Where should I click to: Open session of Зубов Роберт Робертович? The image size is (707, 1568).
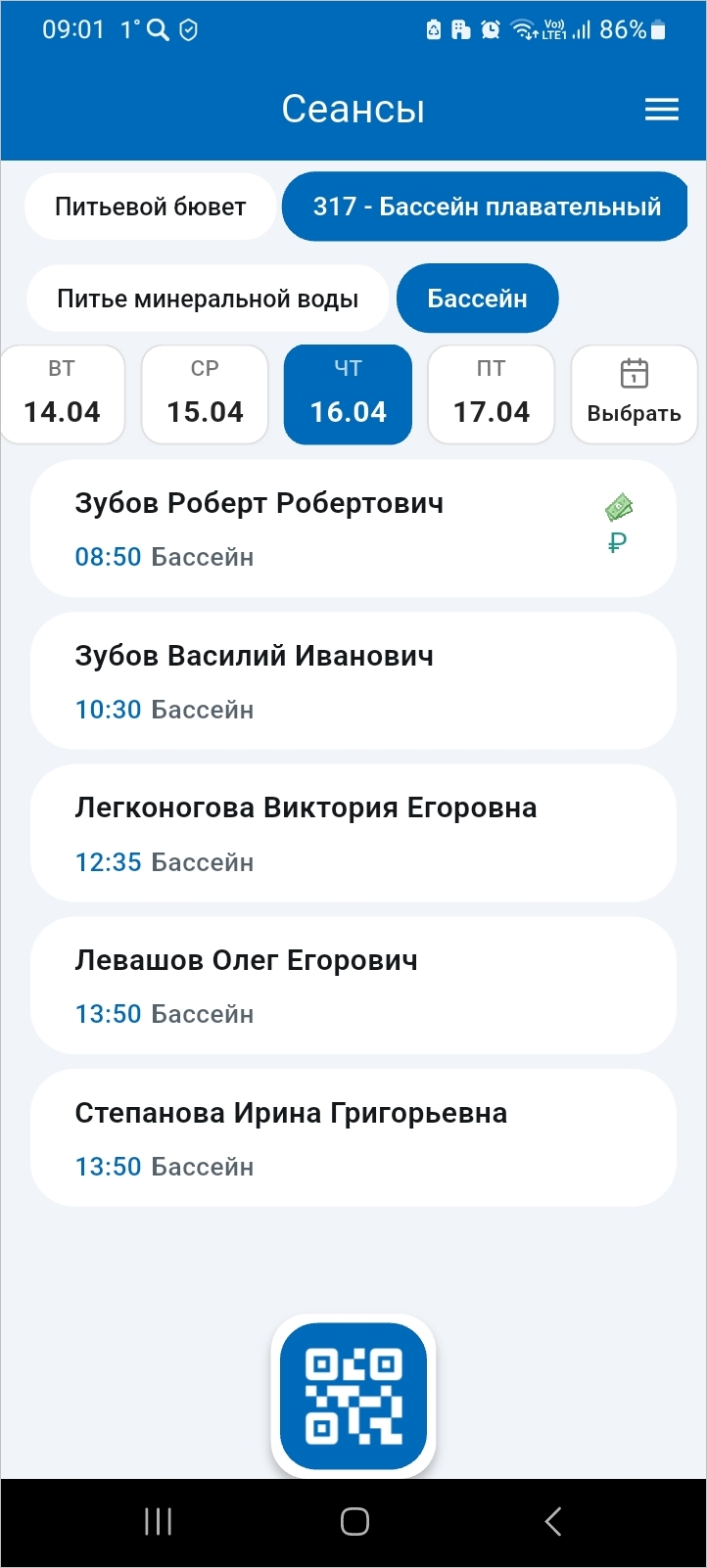(x=353, y=529)
